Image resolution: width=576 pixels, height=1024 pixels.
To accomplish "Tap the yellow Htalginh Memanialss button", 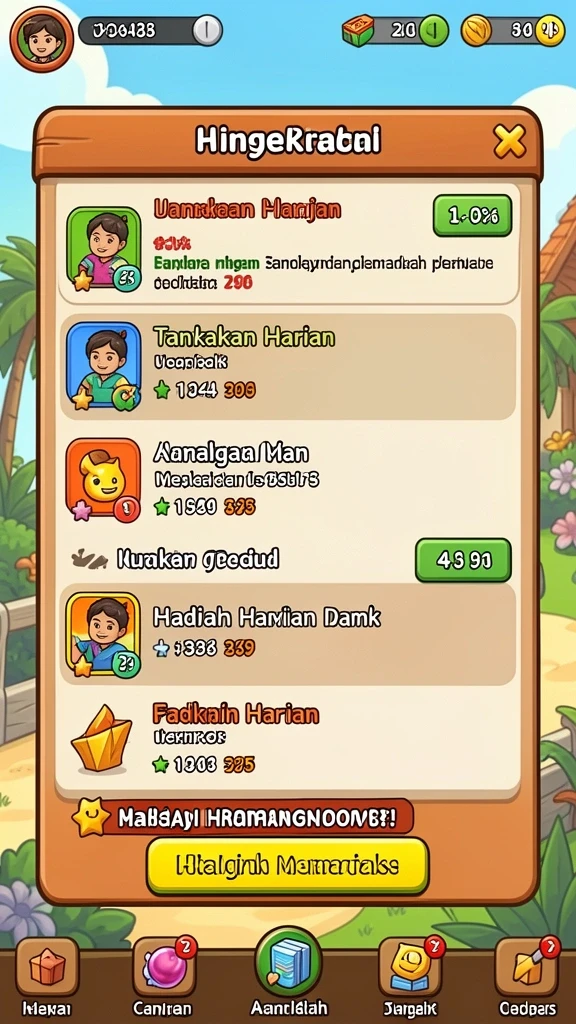I will [x=287, y=866].
